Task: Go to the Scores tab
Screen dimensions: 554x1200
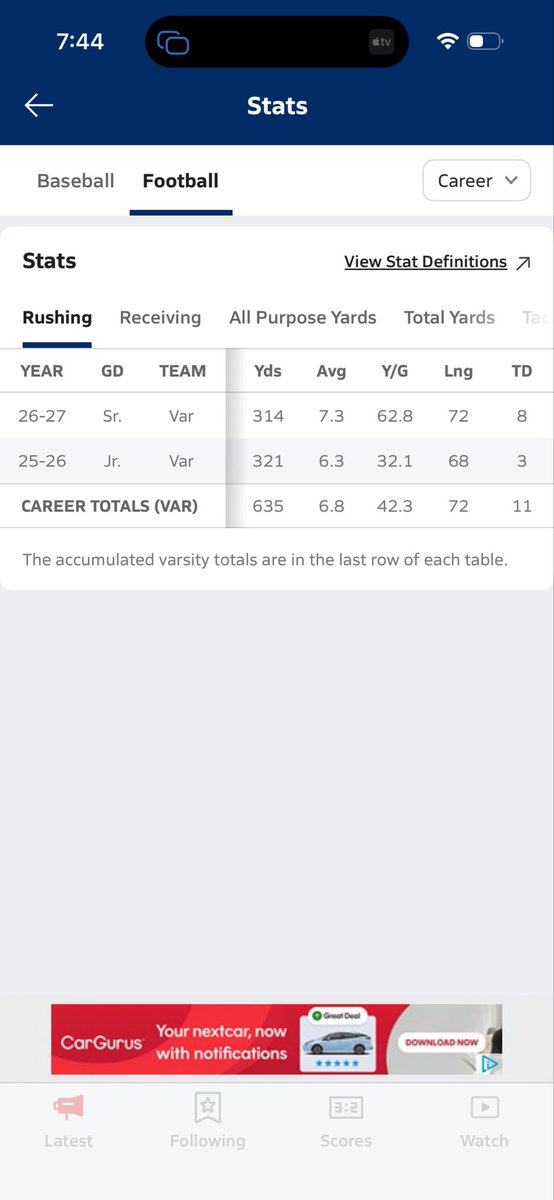Action: click(346, 1121)
